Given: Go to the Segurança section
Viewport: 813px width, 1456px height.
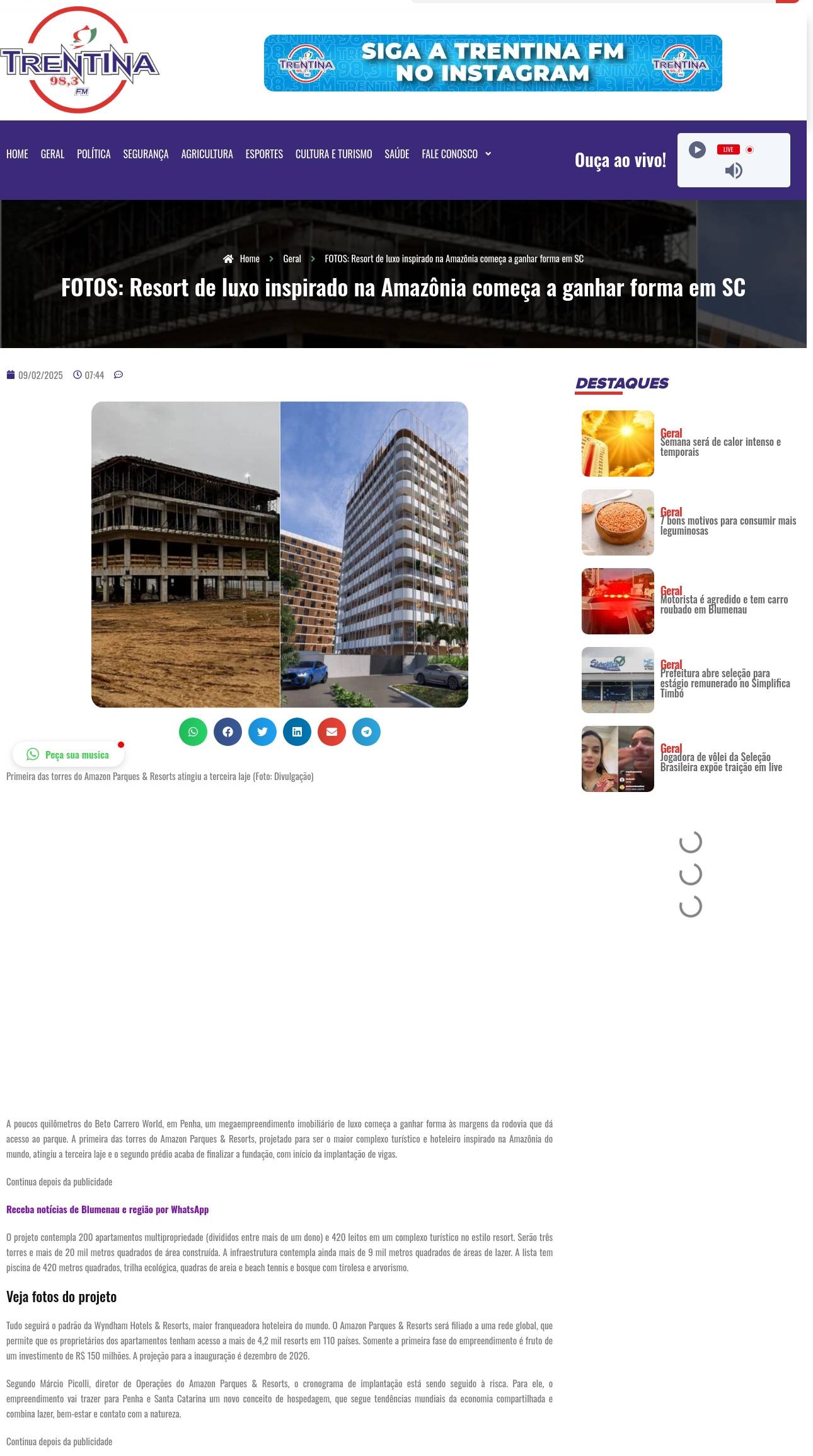Looking at the screenshot, I should [146, 154].
